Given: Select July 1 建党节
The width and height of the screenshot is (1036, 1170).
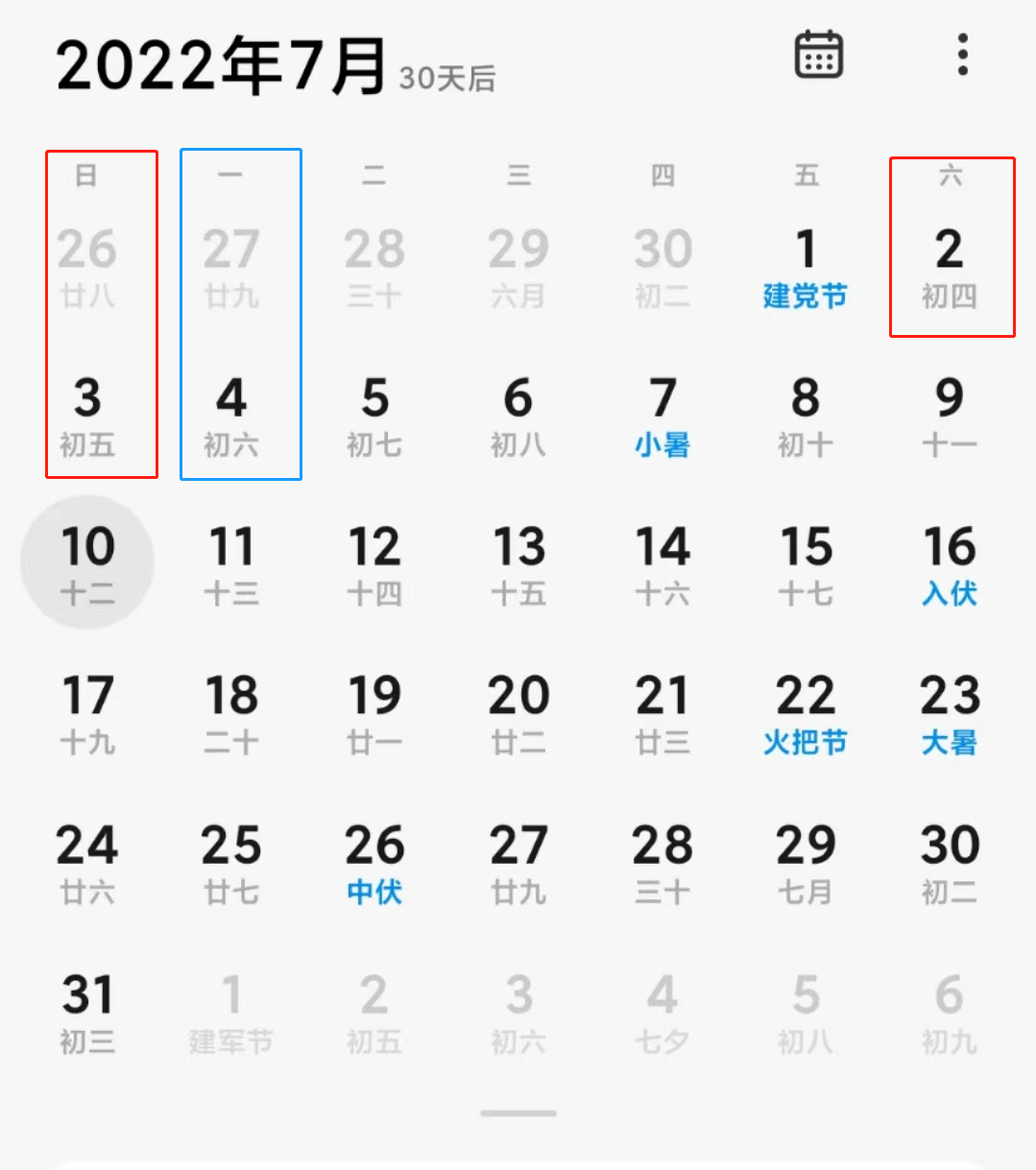Looking at the screenshot, I should 806,269.
